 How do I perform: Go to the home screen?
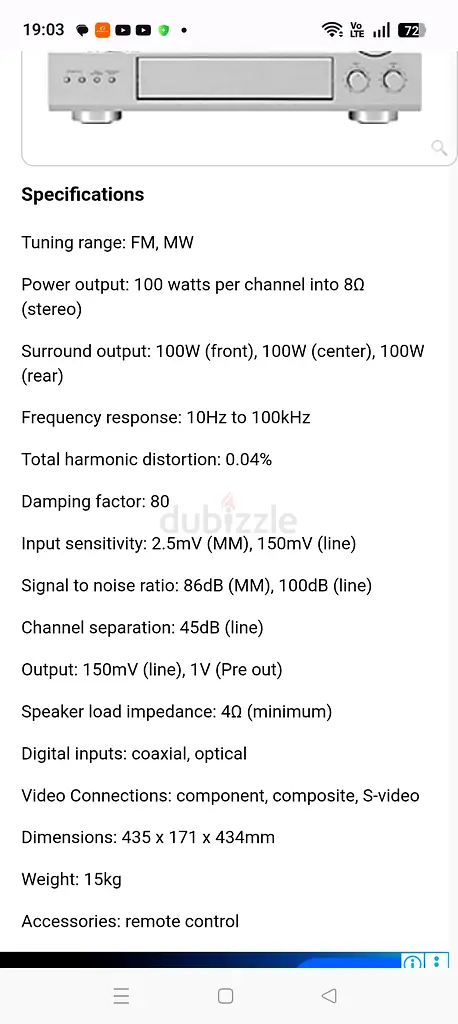225,995
